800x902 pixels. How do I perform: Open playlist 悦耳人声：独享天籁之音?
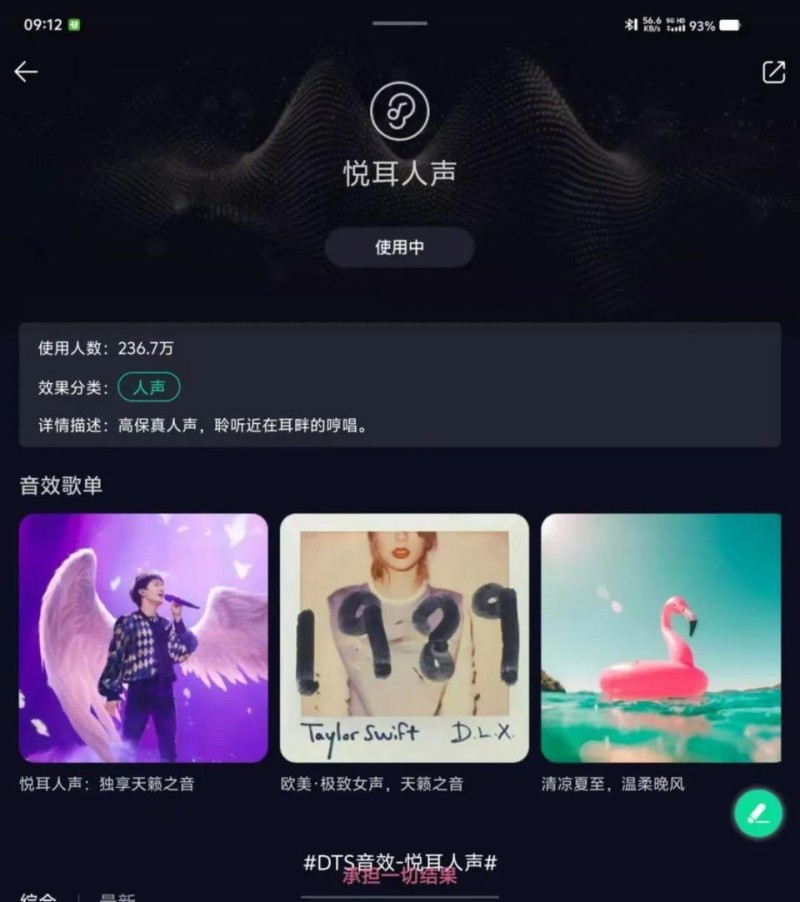coord(143,638)
